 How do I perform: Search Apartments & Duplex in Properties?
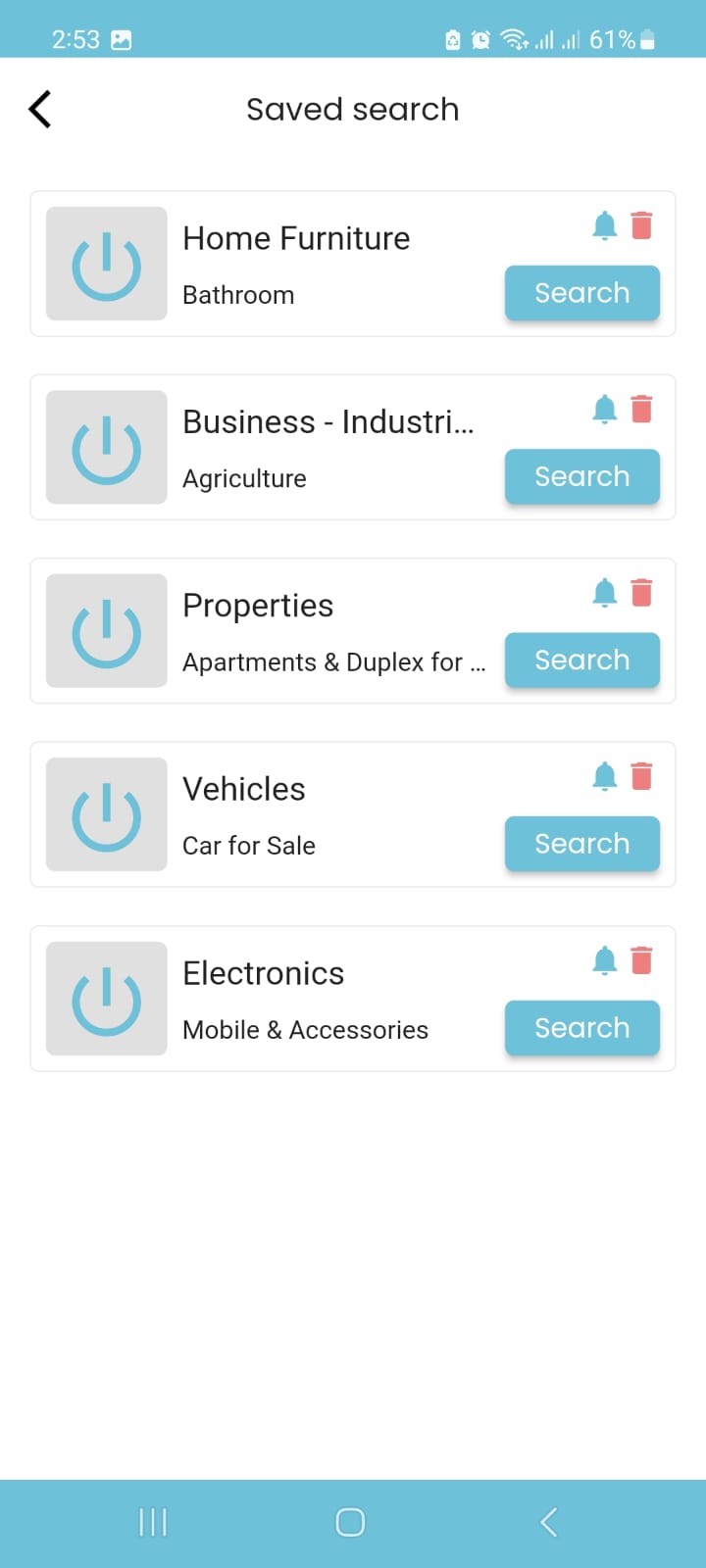[581, 661]
